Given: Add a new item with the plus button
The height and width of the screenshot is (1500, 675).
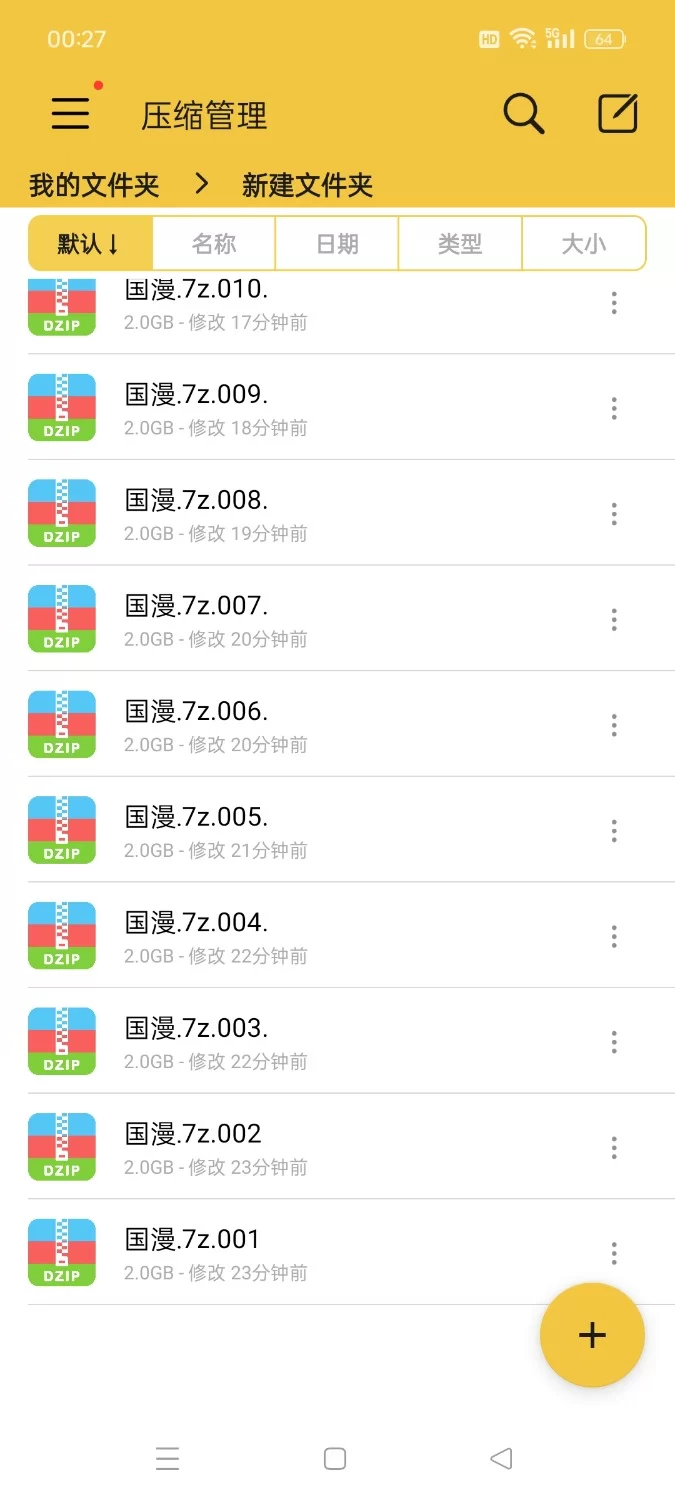Looking at the screenshot, I should point(592,1335).
